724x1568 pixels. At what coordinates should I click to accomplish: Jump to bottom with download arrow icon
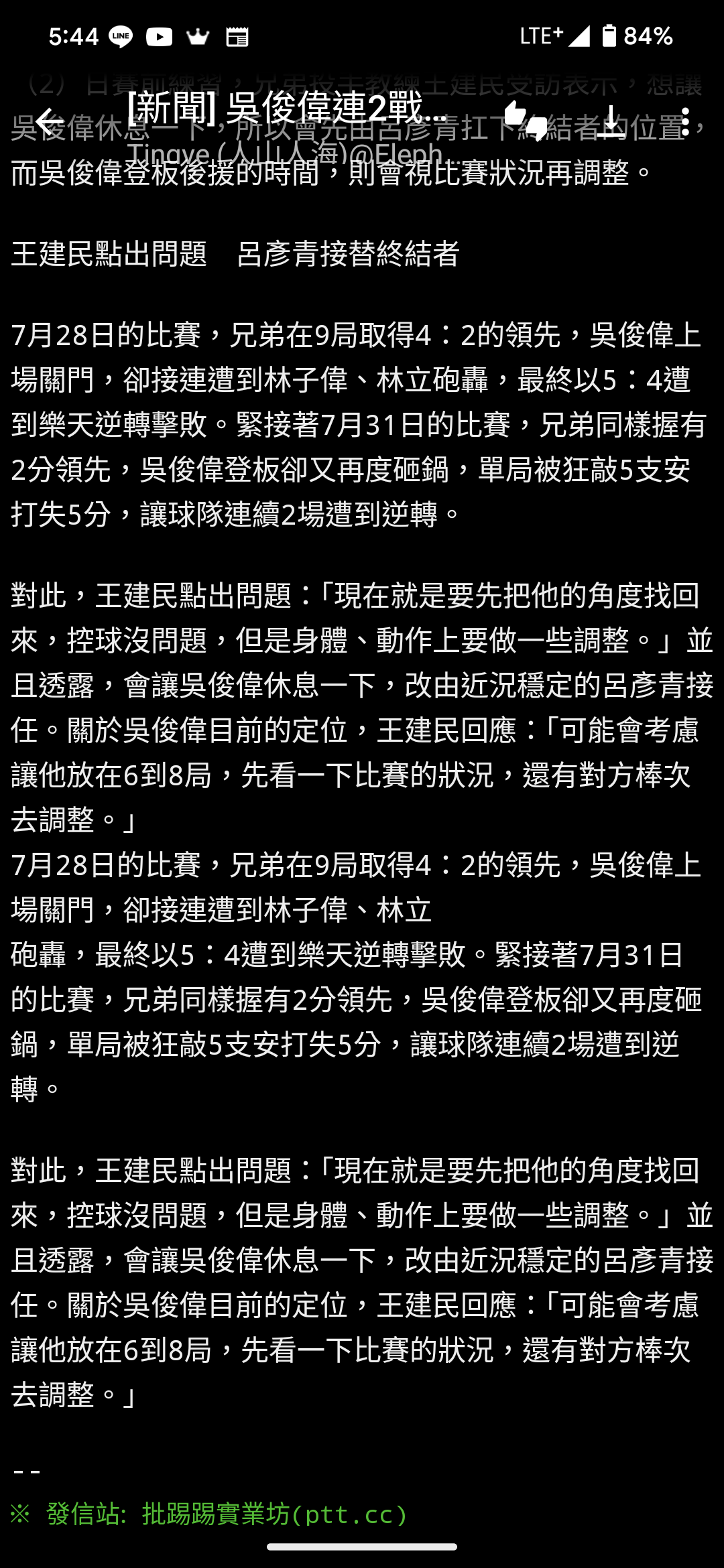611,121
